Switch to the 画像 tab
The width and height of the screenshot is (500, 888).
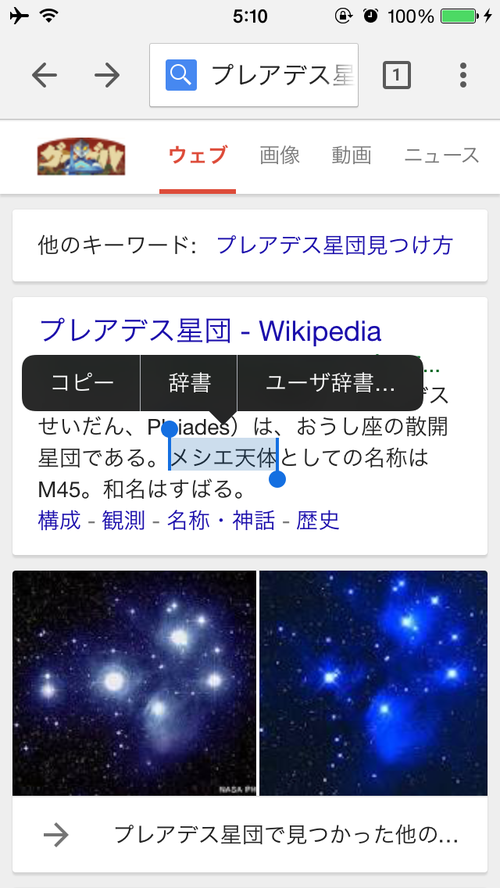[280, 155]
